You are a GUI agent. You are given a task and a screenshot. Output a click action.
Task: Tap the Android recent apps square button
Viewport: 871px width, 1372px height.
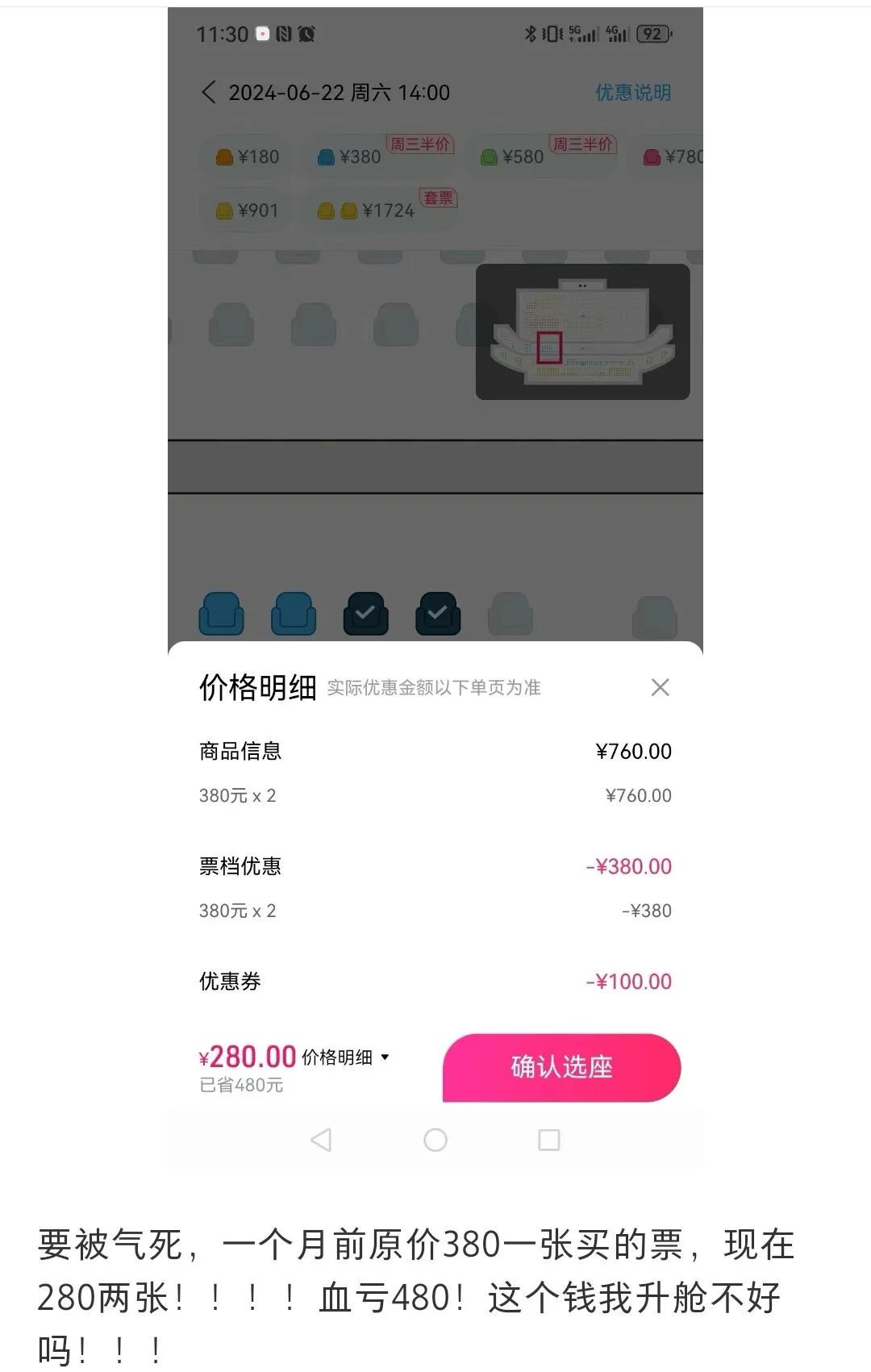click(x=549, y=1141)
